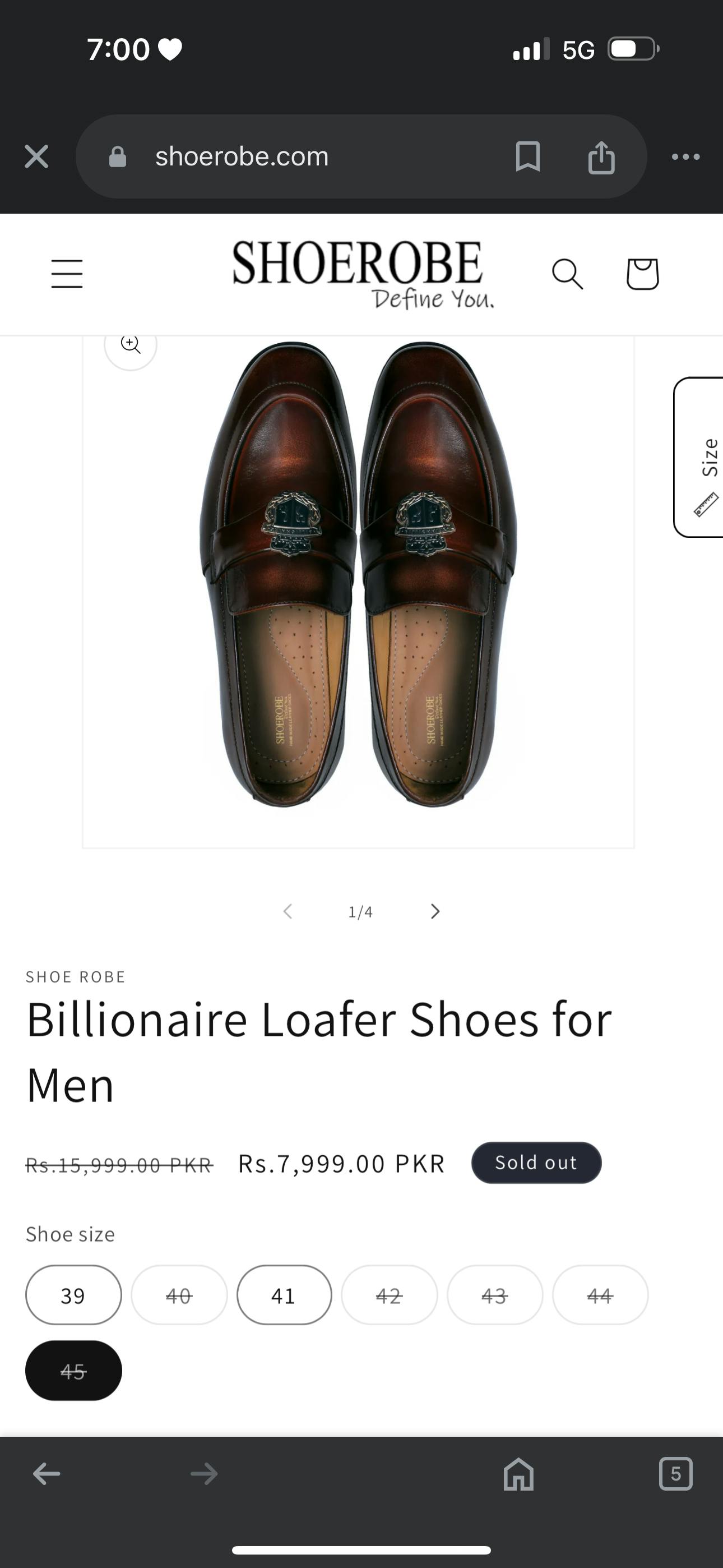Open the browser overflow menu
Image resolution: width=723 pixels, height=1568 pixels.
pos(685,156)
